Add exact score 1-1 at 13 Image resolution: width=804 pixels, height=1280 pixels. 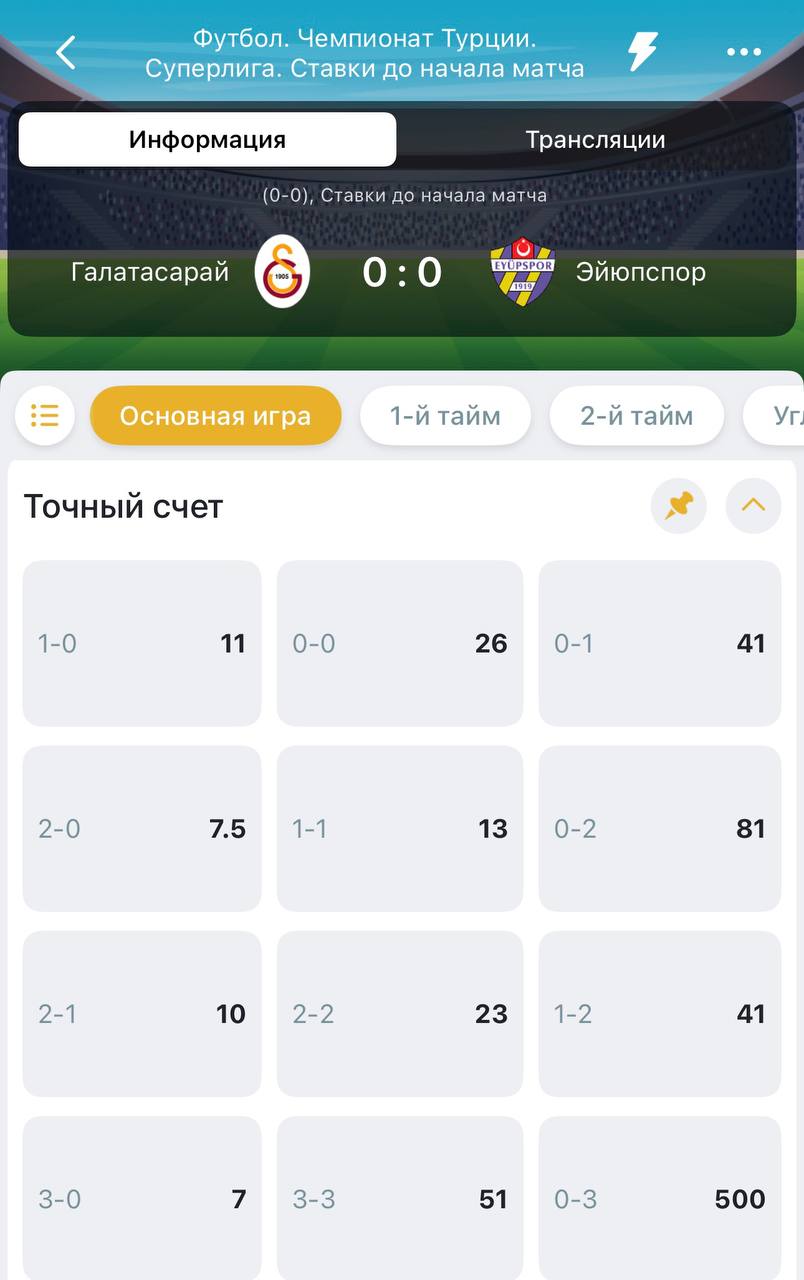coord(399,828)
